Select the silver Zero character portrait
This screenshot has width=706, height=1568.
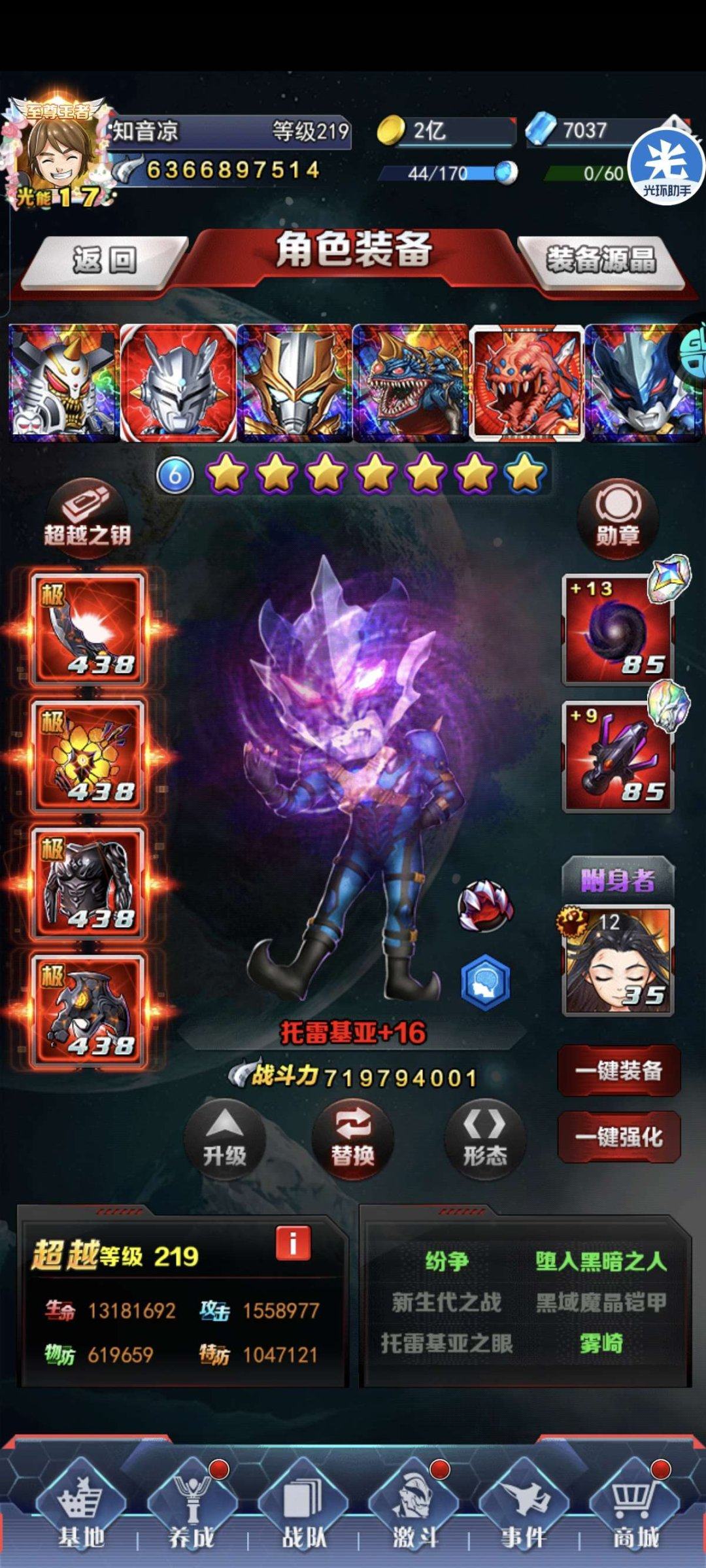(x=178, y=383)
